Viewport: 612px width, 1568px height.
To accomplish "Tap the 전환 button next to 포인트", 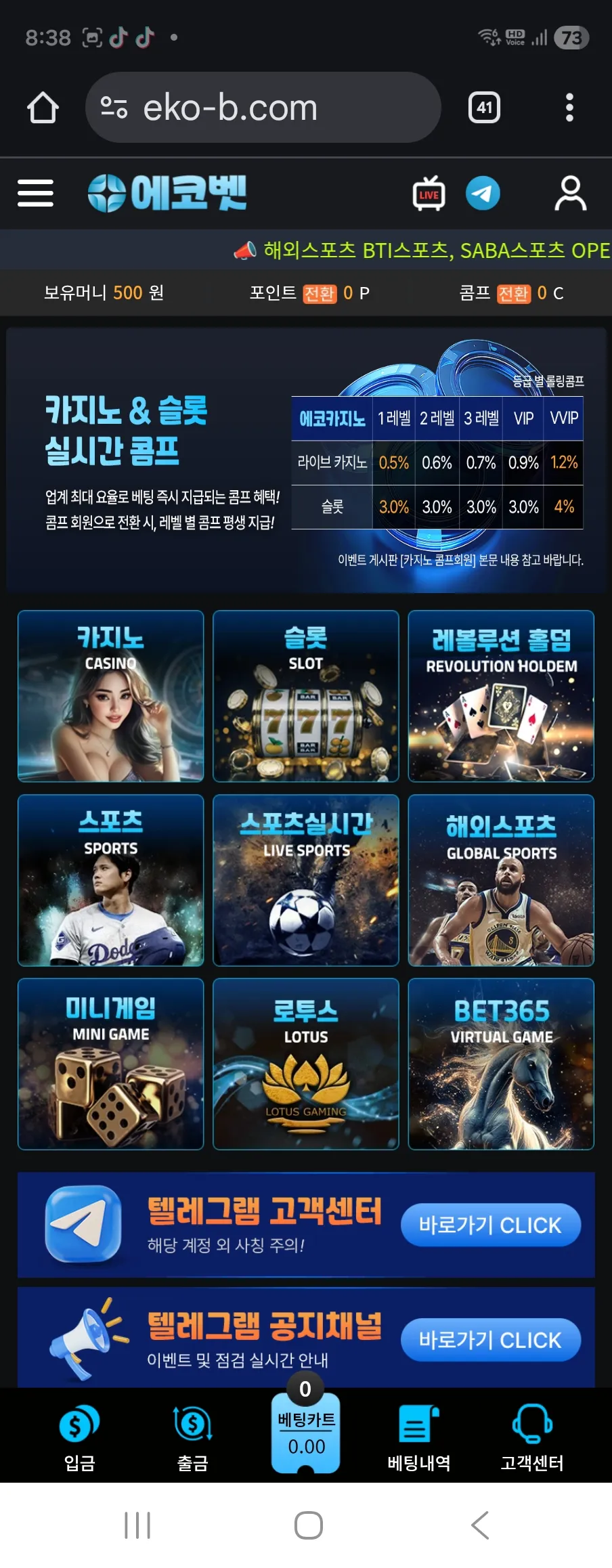I will coord(320,293).
